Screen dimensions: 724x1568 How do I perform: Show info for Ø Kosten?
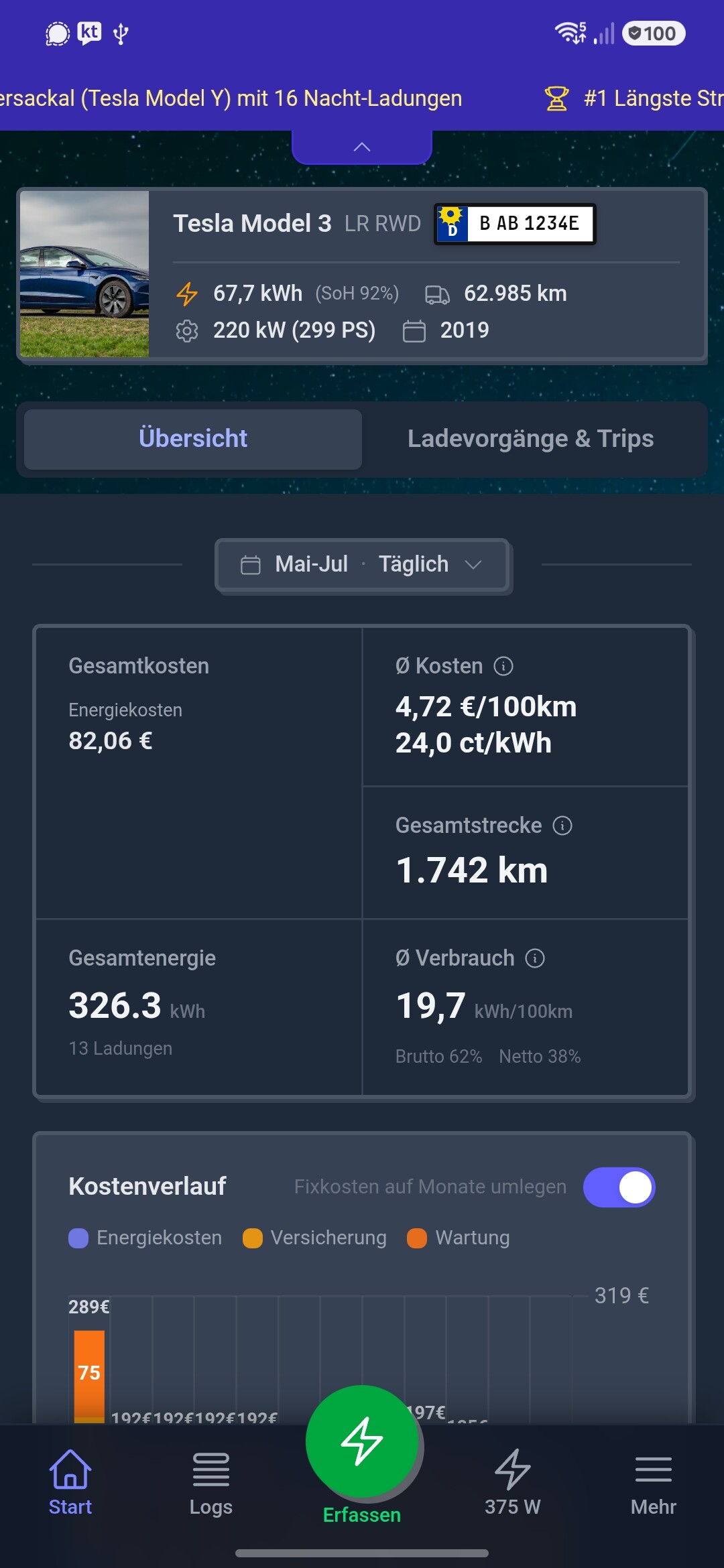tap(503, 666)
